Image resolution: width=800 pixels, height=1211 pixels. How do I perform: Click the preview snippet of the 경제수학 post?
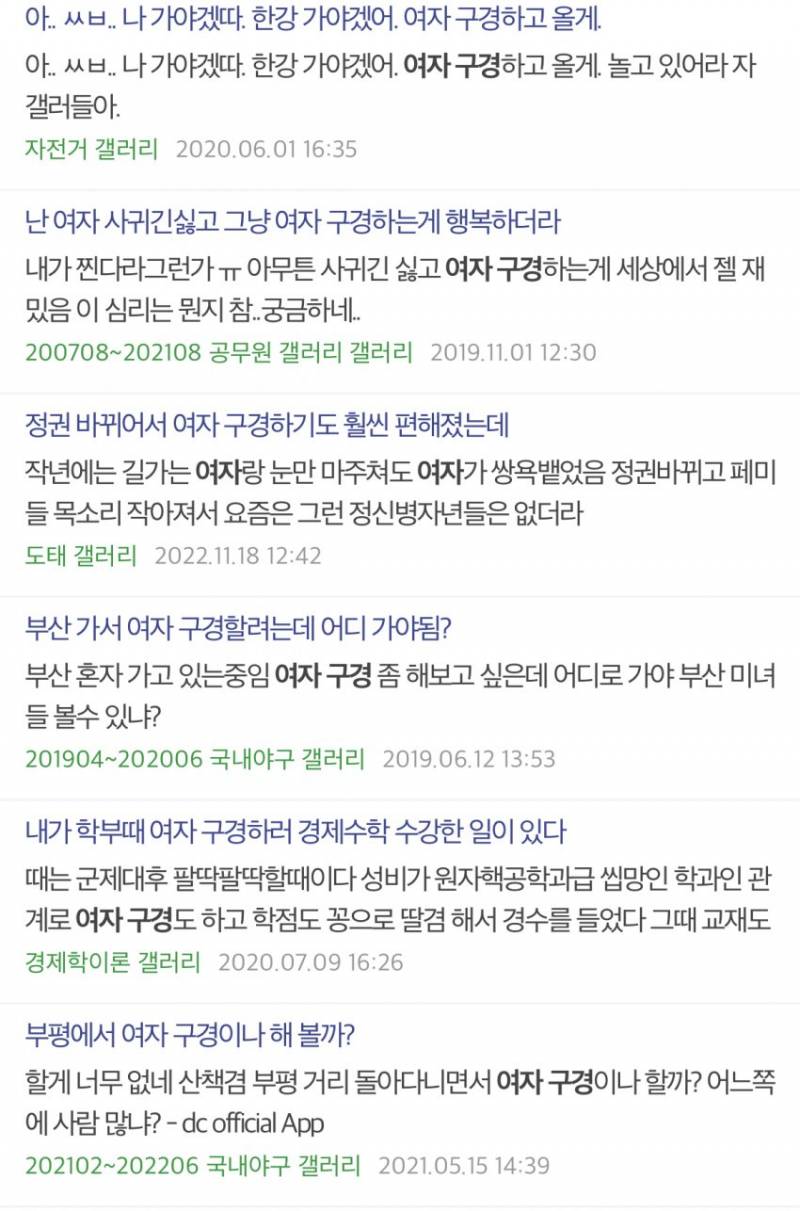[400, 898]
